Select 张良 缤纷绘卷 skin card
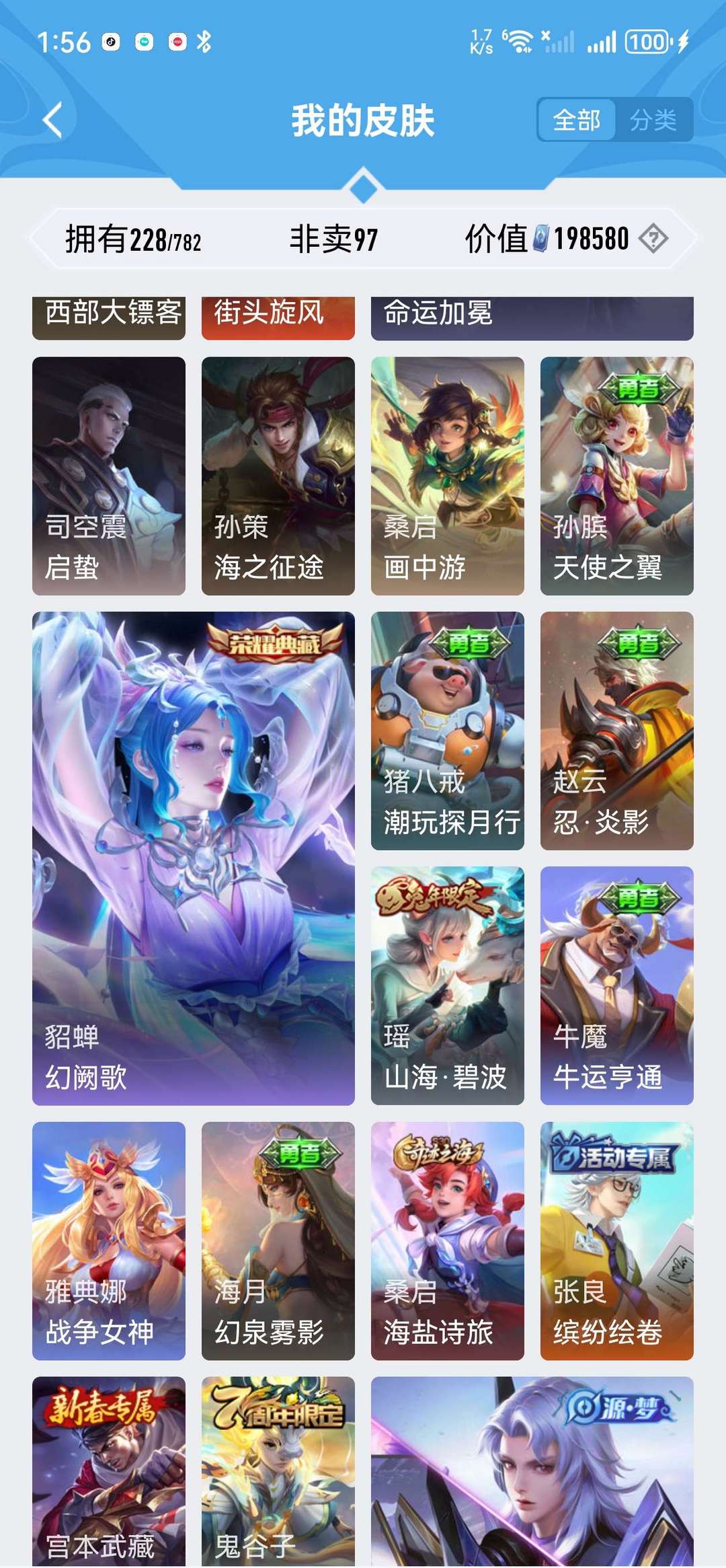This screenshot has height=1568, width=726. 616,1240
